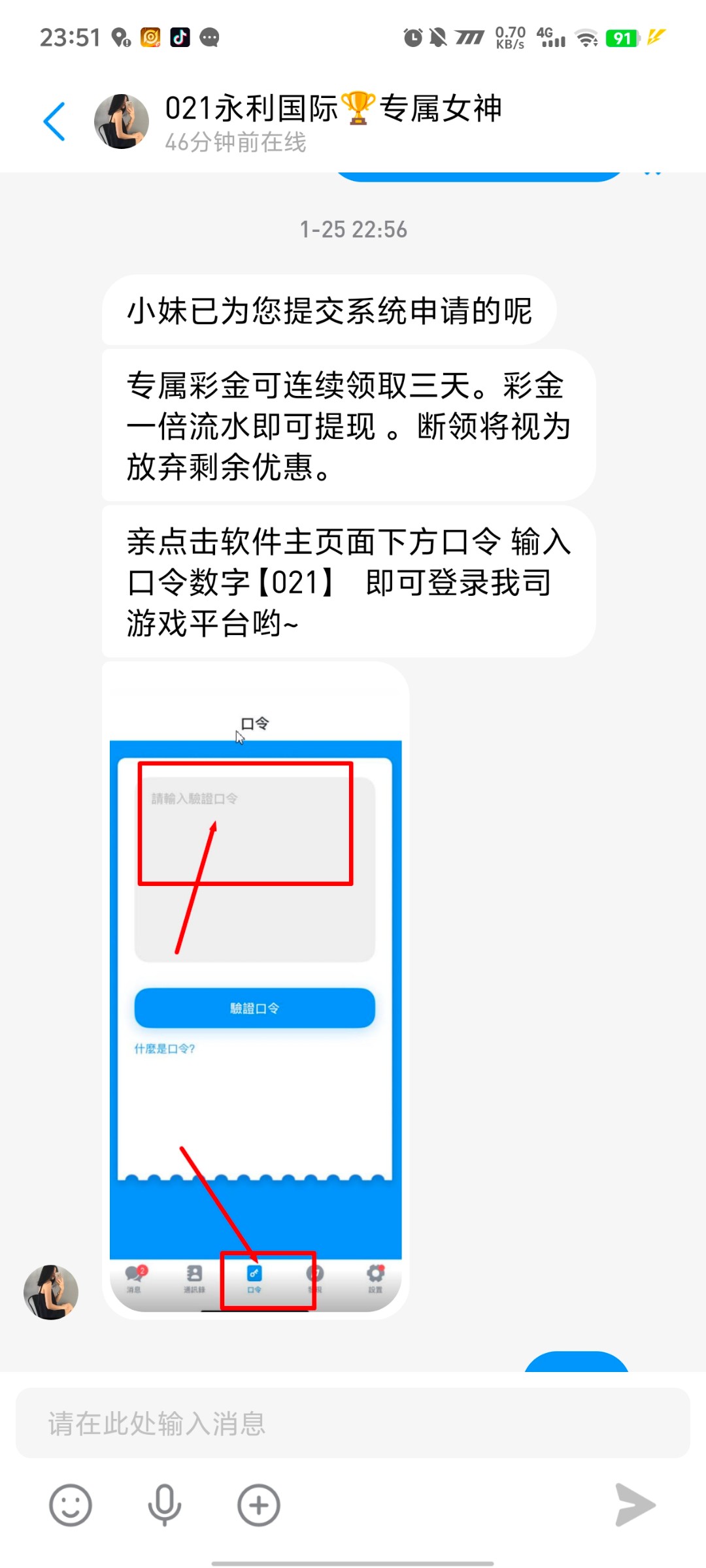The height and width of the screenshot is (1568, 706).
Task: Open the contact's profile photo in header
Action: pyautogui.click(x=122, y=122)
